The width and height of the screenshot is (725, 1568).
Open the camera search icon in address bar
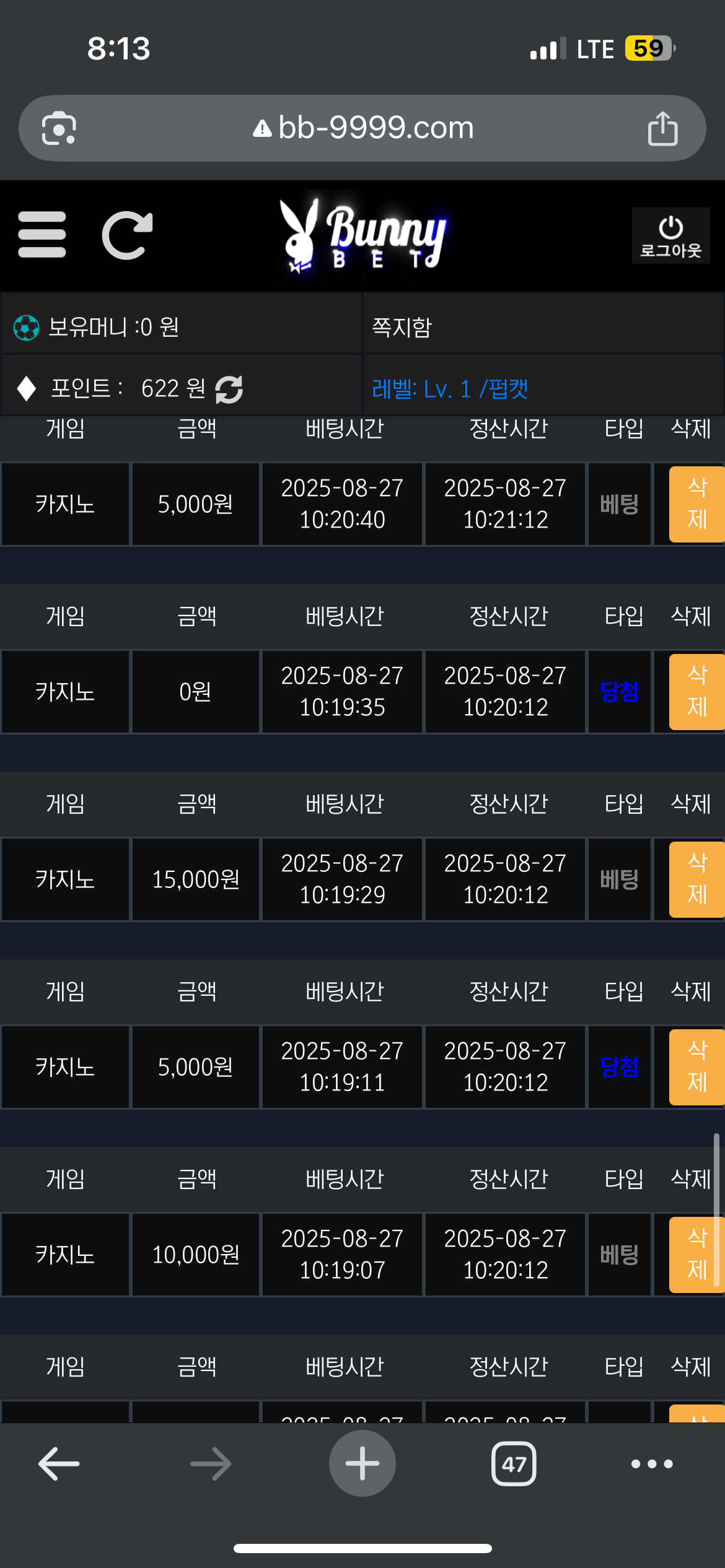pyautogui.click(x=59, y=128)
